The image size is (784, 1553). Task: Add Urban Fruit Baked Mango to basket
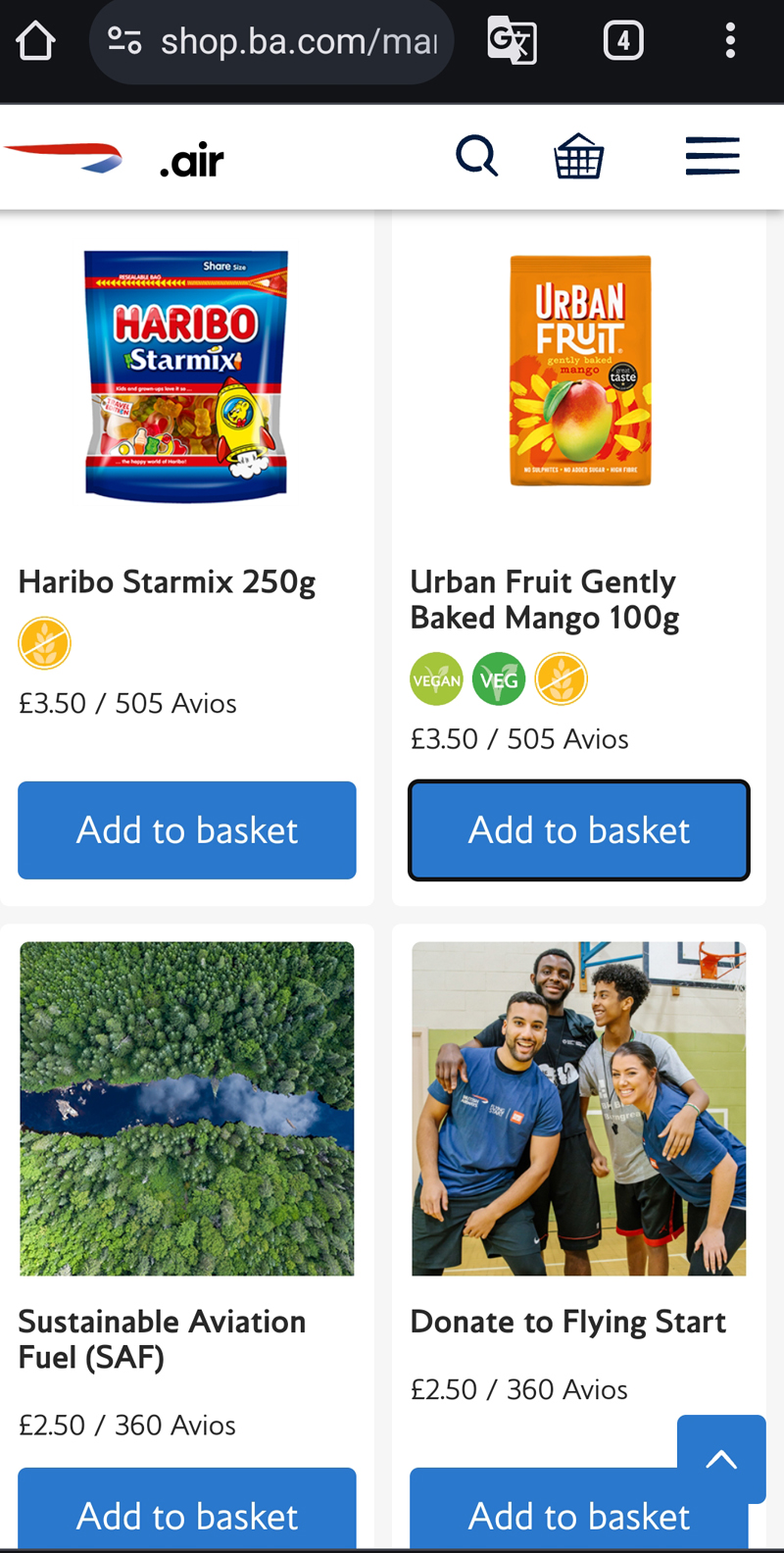click(579, 830)
